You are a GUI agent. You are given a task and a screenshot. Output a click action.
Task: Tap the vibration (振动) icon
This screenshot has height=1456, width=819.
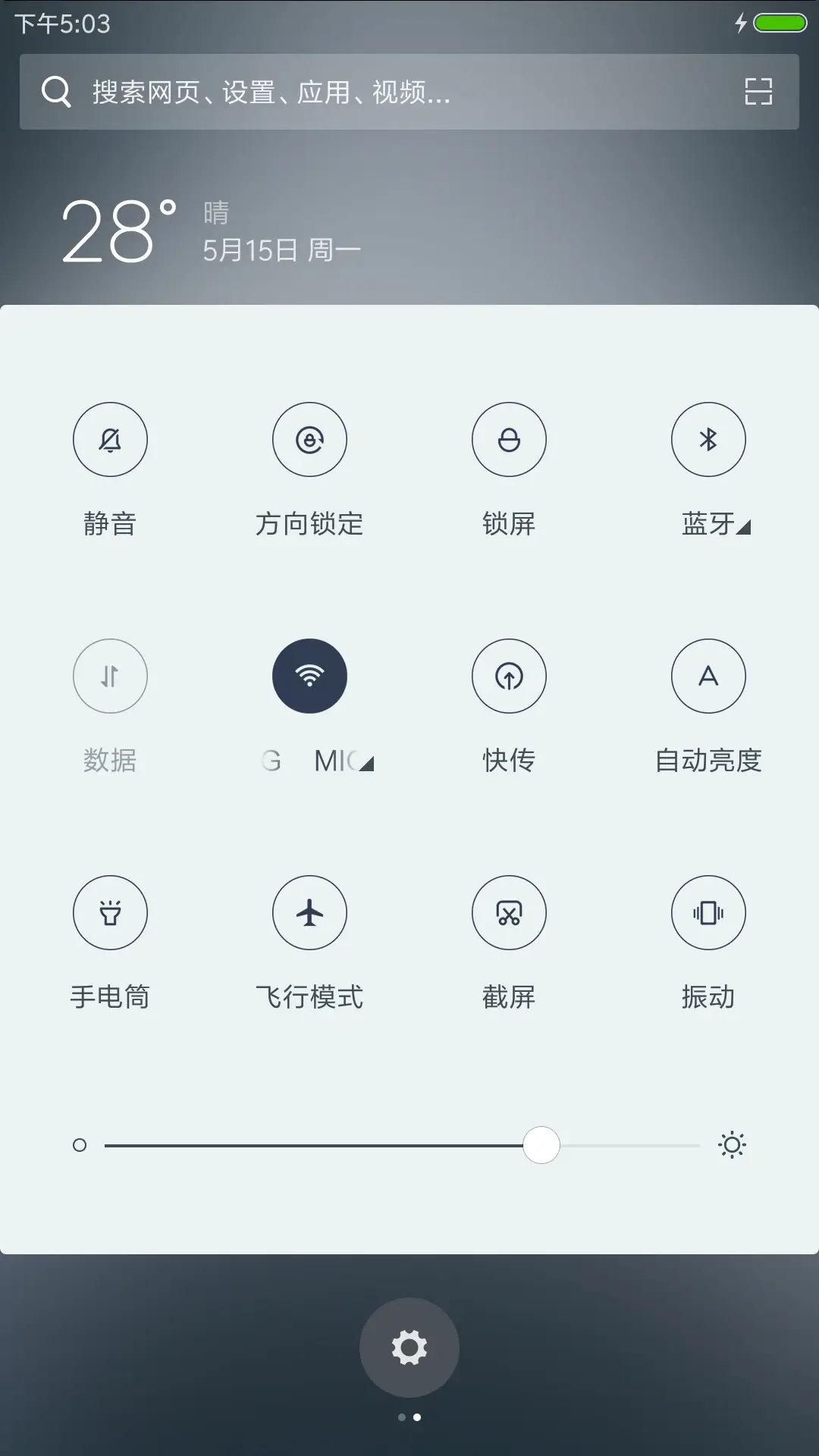coord(708,912)
